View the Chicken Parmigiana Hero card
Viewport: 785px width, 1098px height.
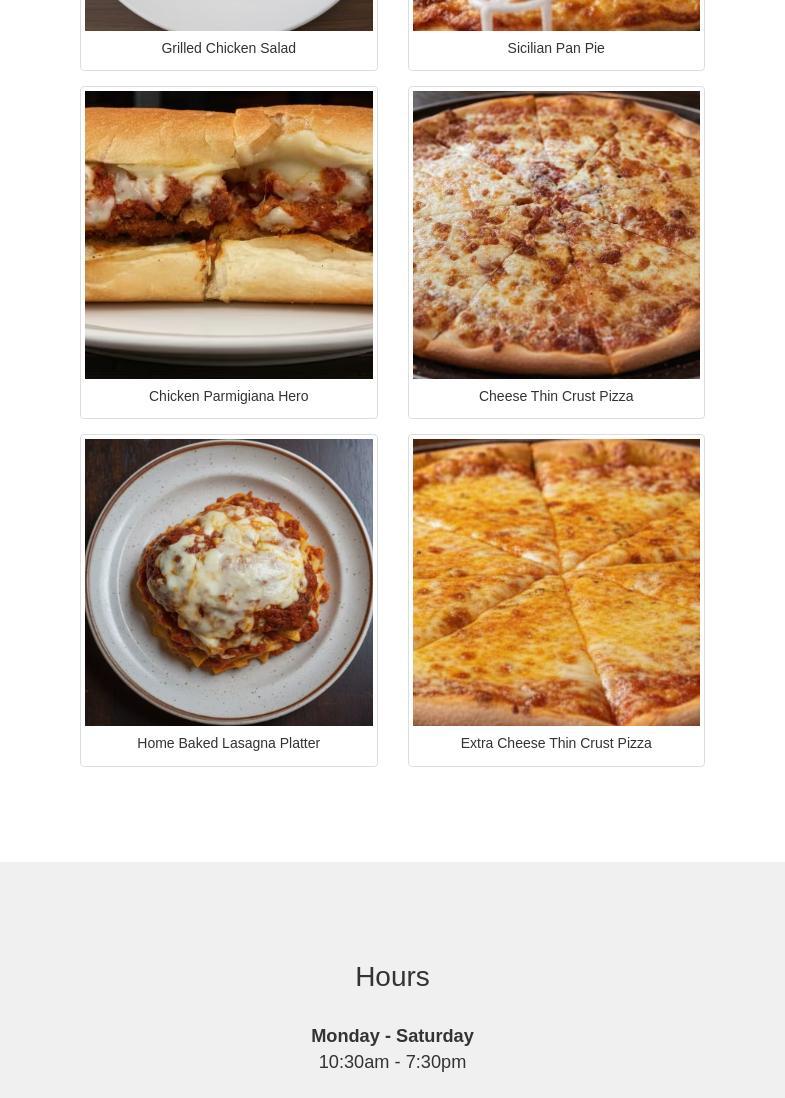[228, 250]
